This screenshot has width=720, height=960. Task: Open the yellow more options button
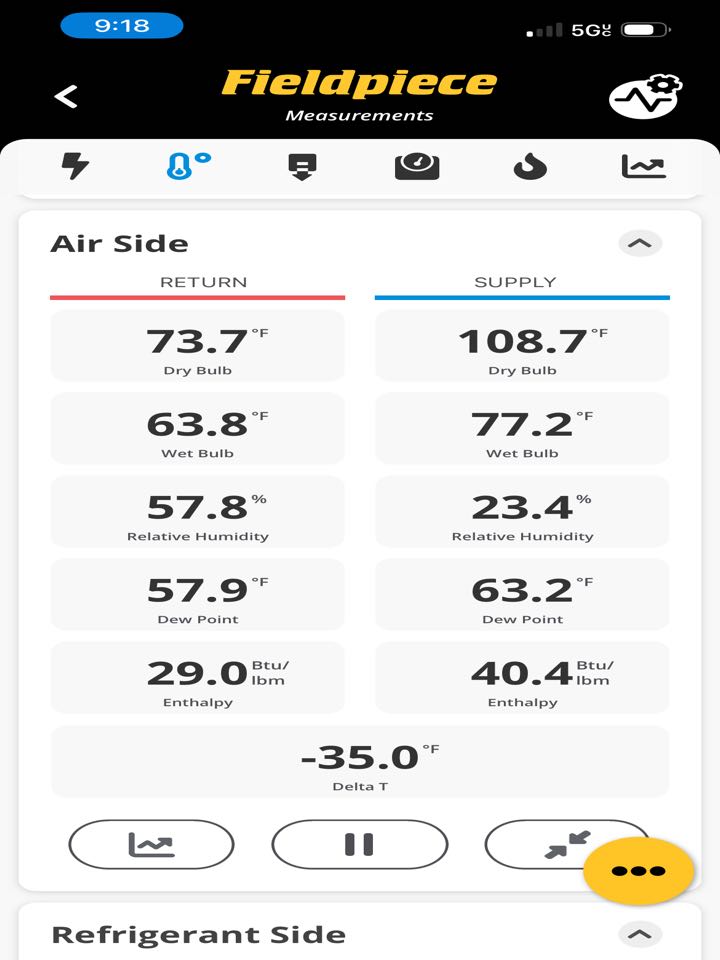pyautogui.click(x=638, y=871)
